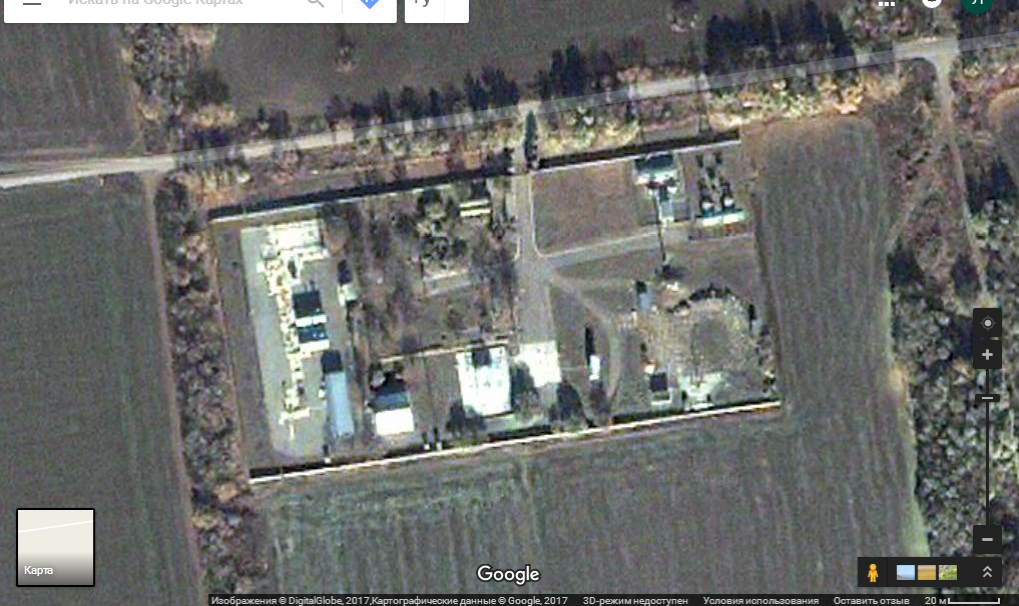Zoom in with the plus button
This screenshot has height=606, width=1019.
pyautogui.click(x=987, y=355)
